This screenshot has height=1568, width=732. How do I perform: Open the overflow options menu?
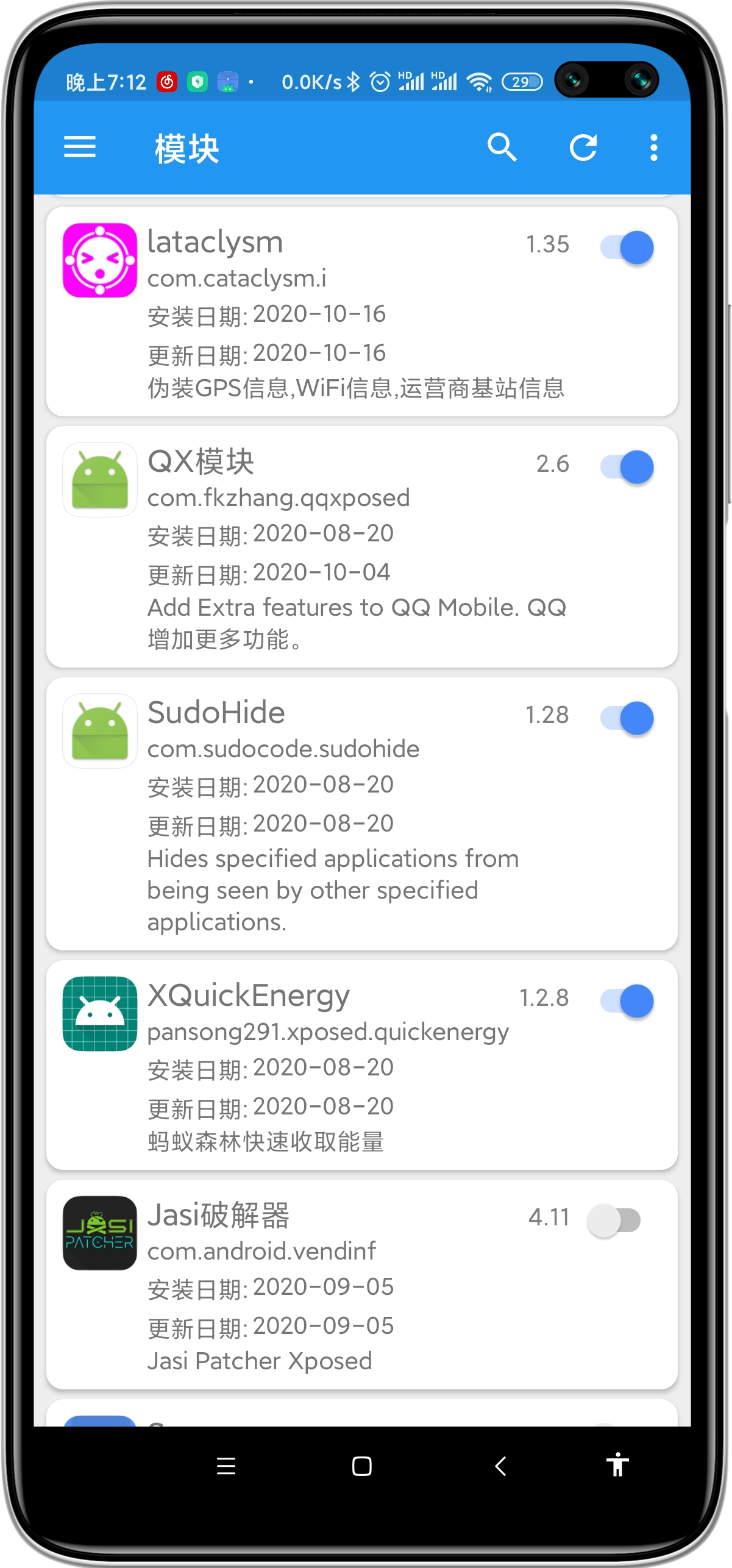tap(653, 147)
